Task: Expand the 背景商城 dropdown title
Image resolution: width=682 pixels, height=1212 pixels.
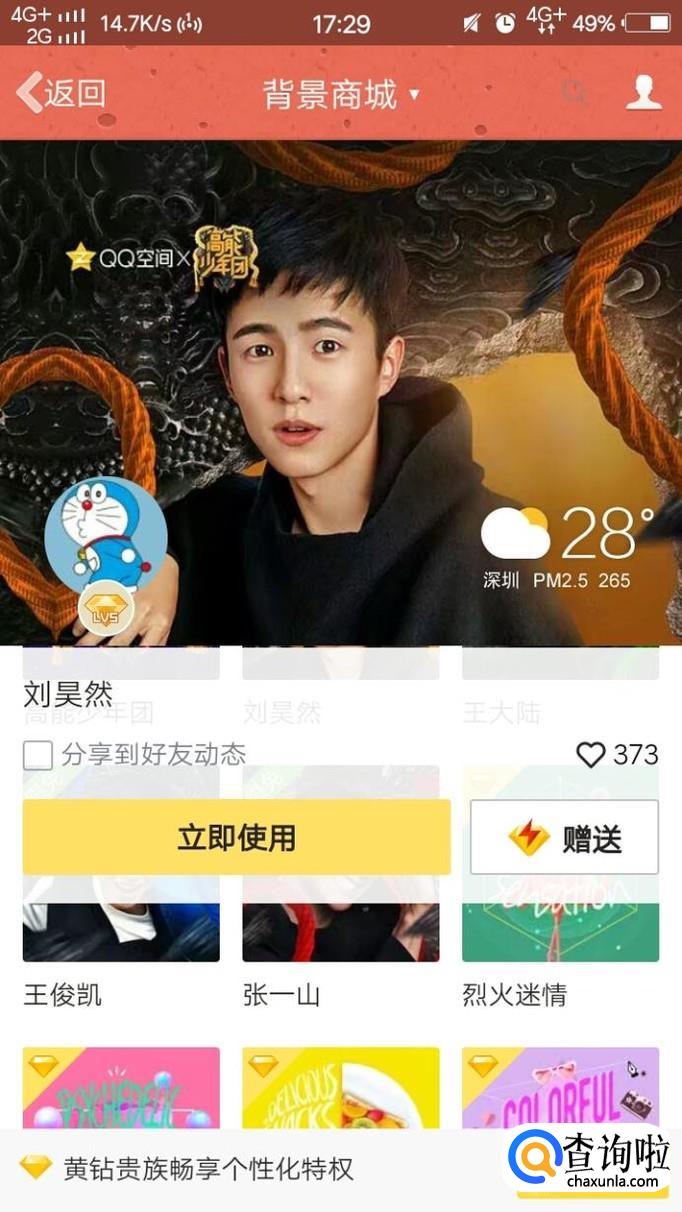Action: pos(340,94)
